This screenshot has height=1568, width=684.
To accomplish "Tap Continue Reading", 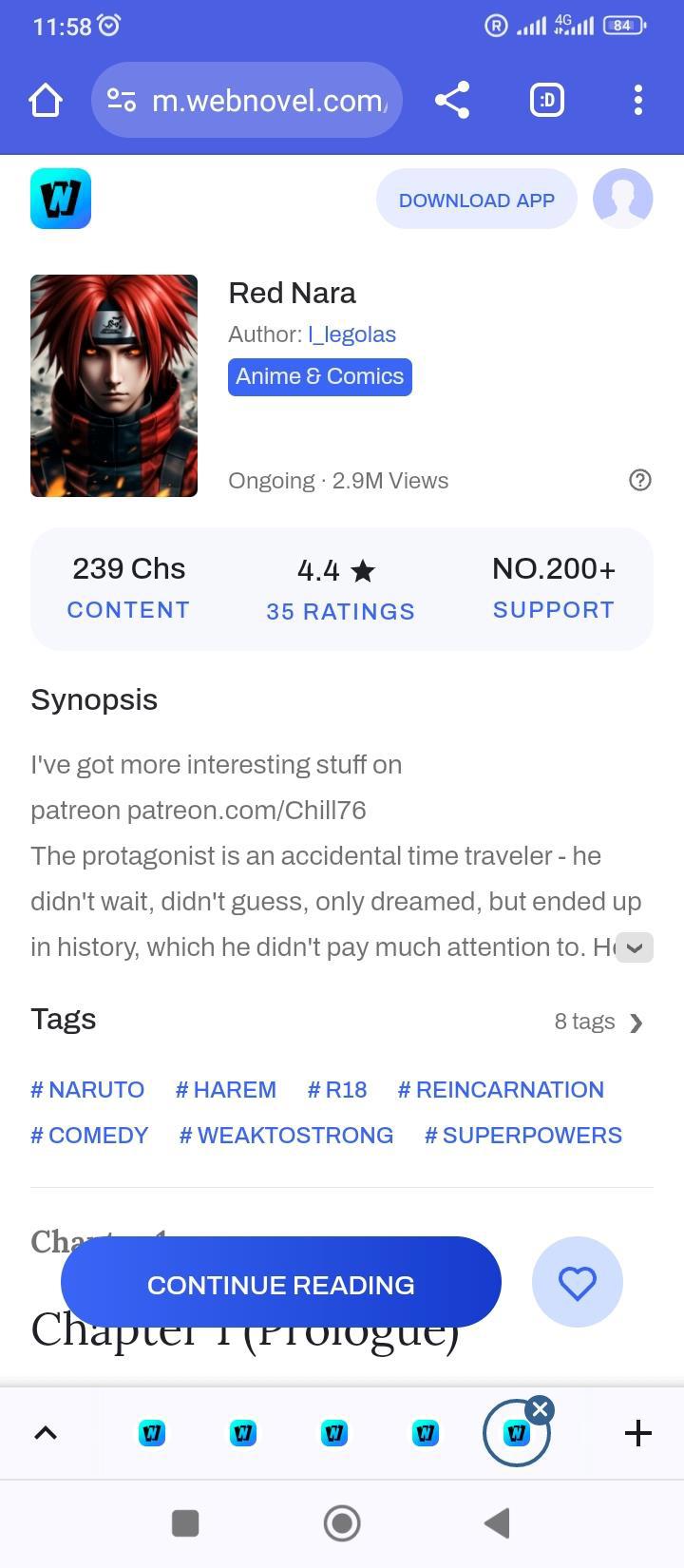I will [280, 1284].
